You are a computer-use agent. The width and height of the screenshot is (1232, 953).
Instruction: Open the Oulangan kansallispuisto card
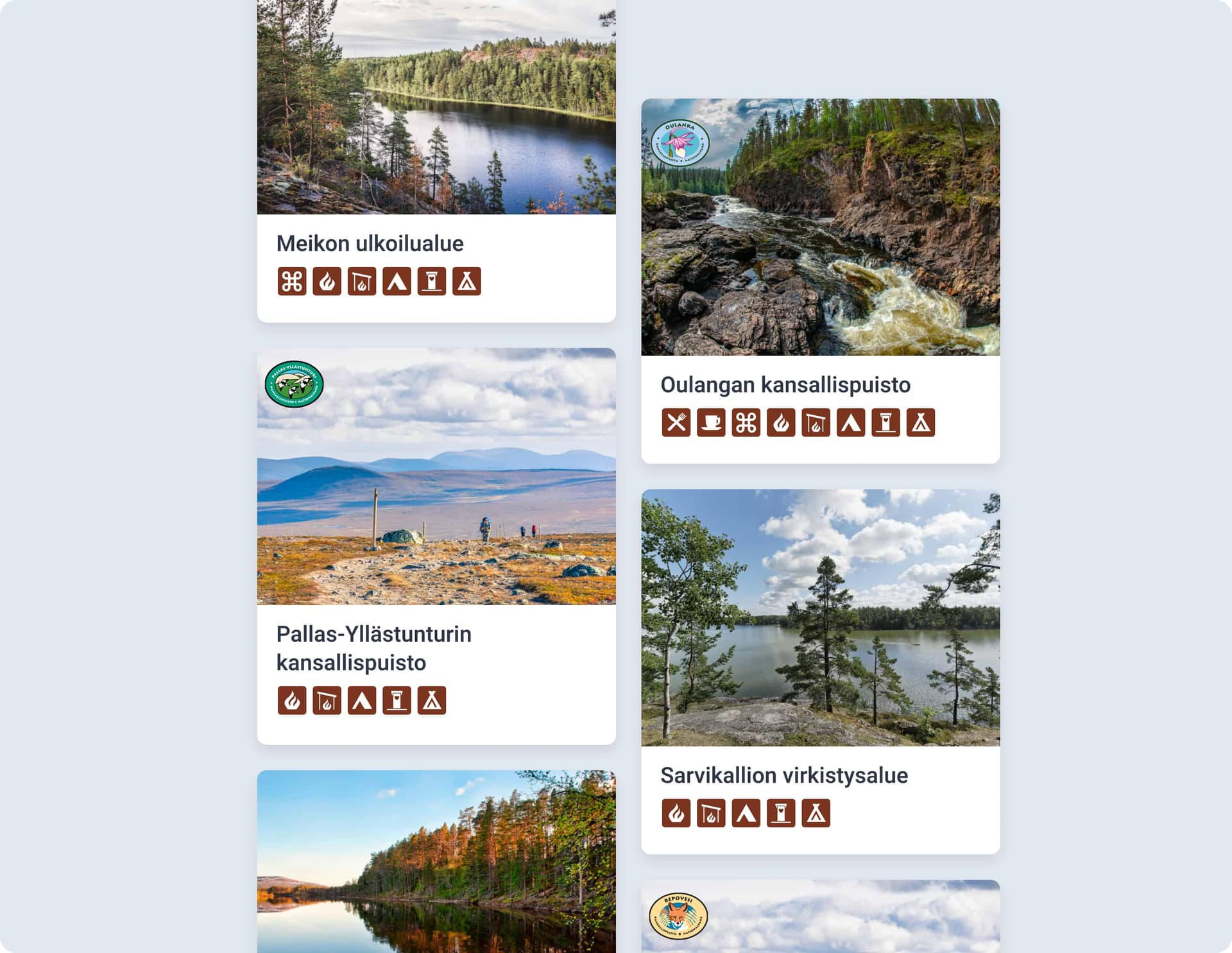[x=785, y=385]
